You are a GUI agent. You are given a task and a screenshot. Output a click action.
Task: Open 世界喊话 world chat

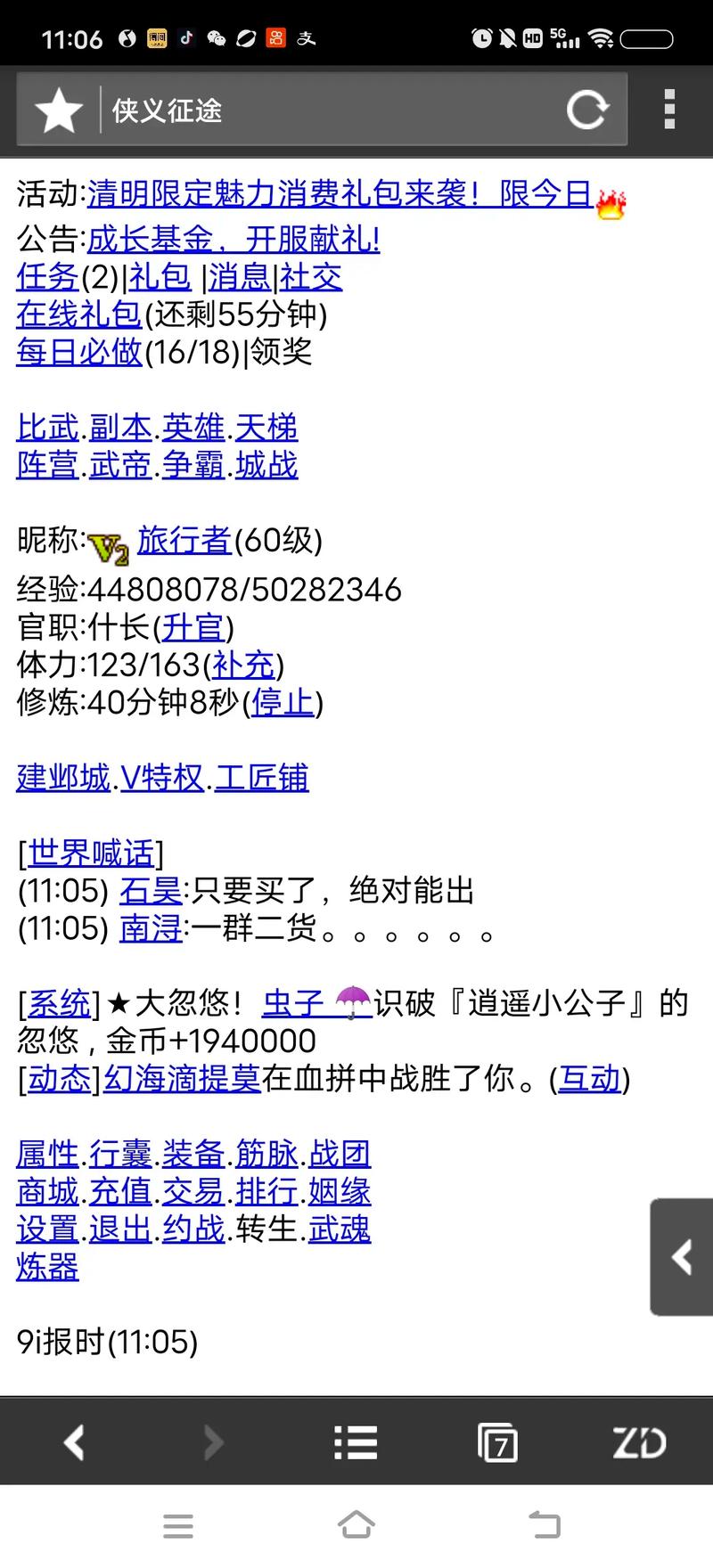tap(90, 853)
